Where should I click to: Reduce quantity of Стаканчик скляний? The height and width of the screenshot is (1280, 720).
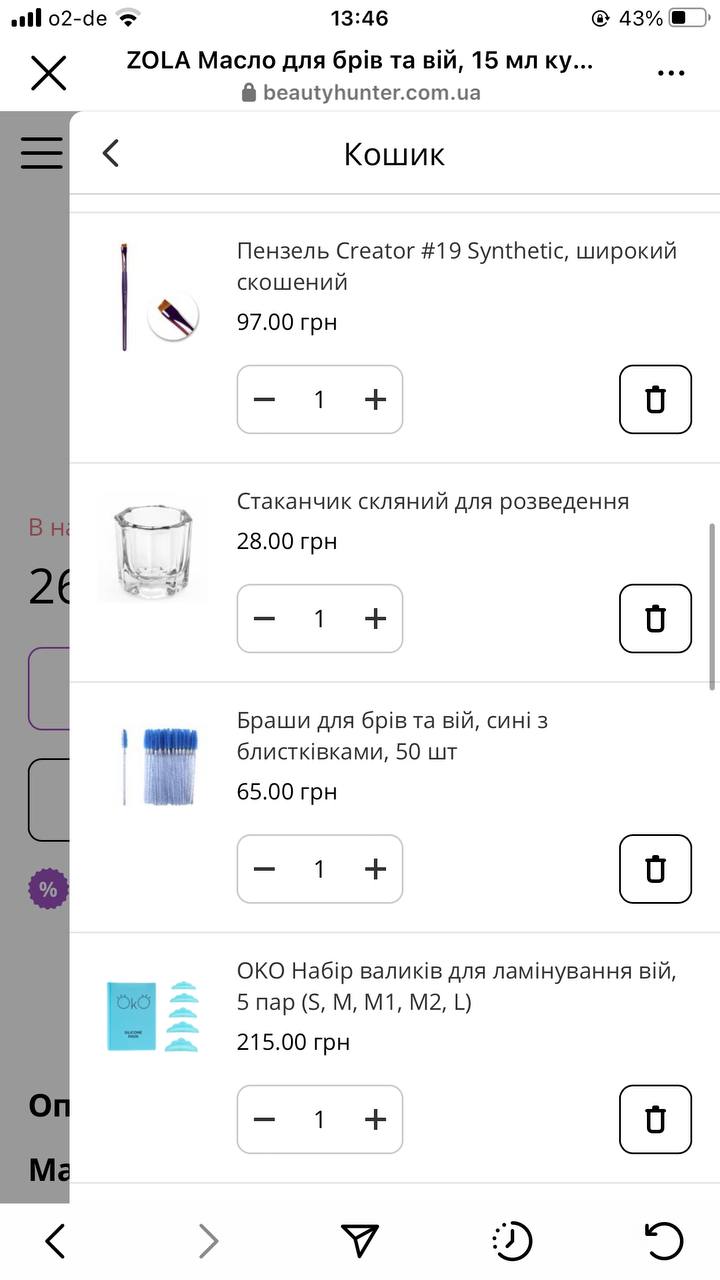[264, 619]
